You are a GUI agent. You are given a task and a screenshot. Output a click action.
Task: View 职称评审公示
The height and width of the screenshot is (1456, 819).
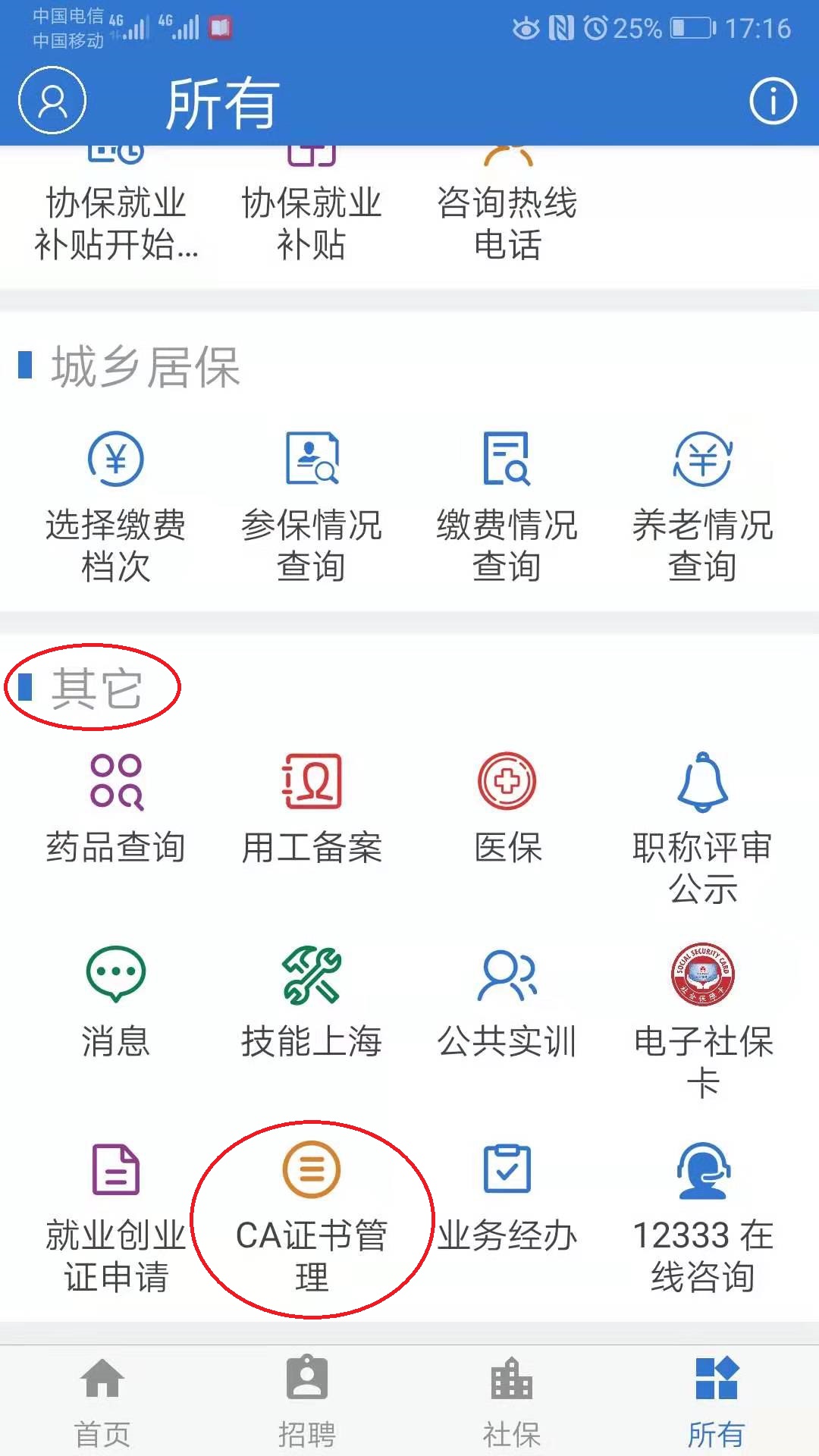coord(703,828)
